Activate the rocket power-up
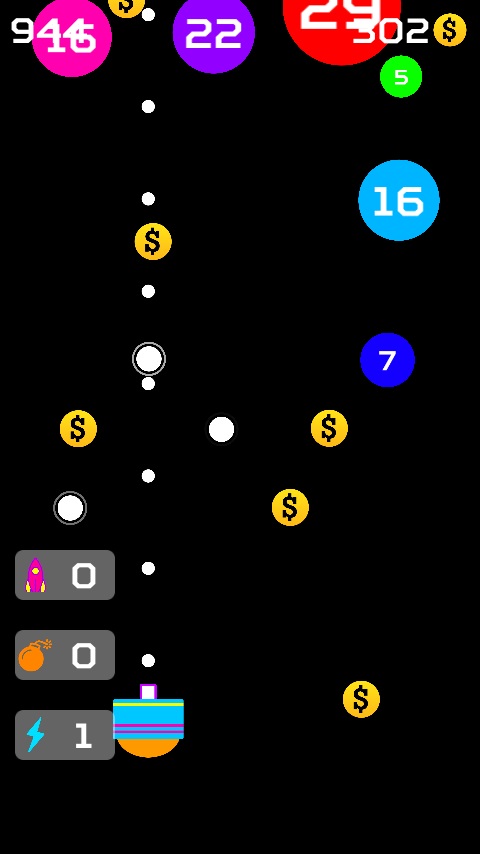 click(x=65, y=575)
